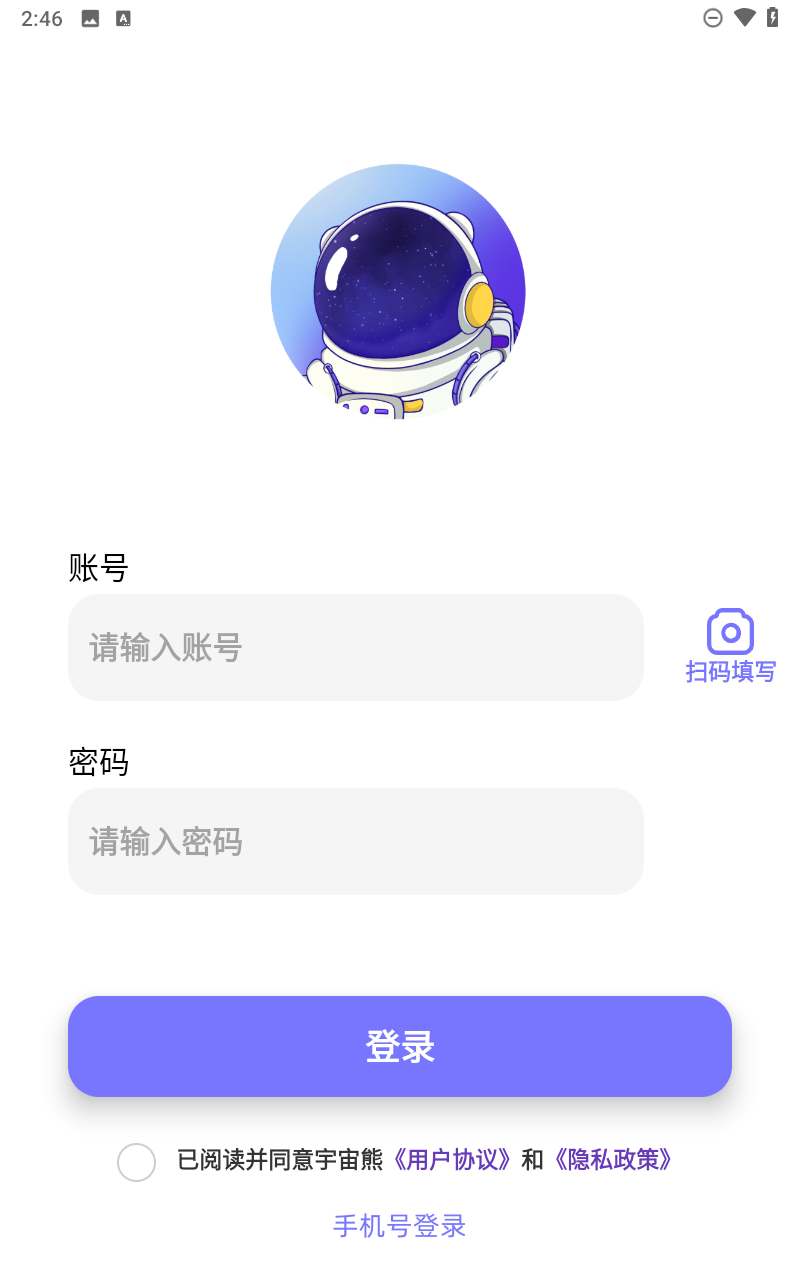800x1280 pixels.
Task: Click the 请输入账号 account input field
Action: (x=355, y=647)
